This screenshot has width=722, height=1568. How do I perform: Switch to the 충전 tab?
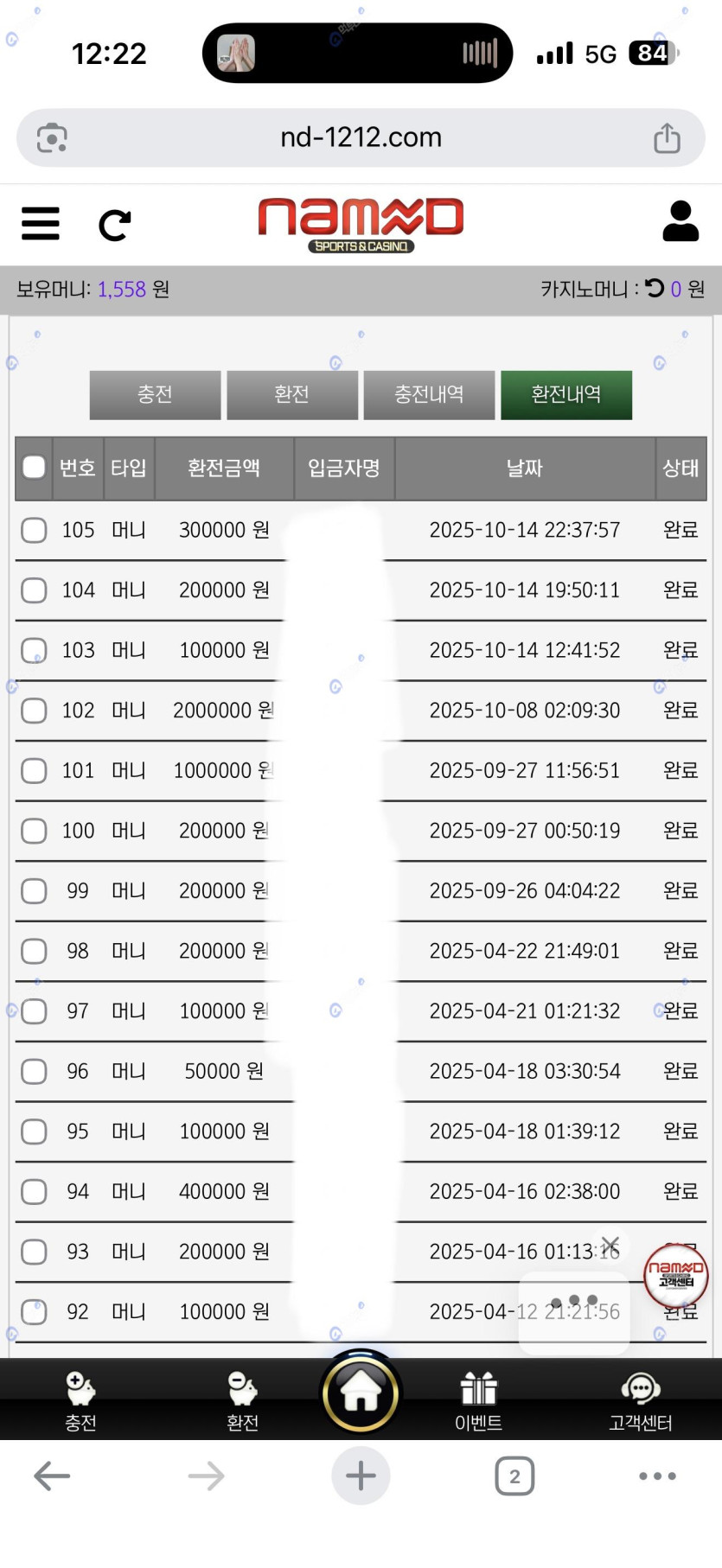pyautogui.click(x=155, y=395)
